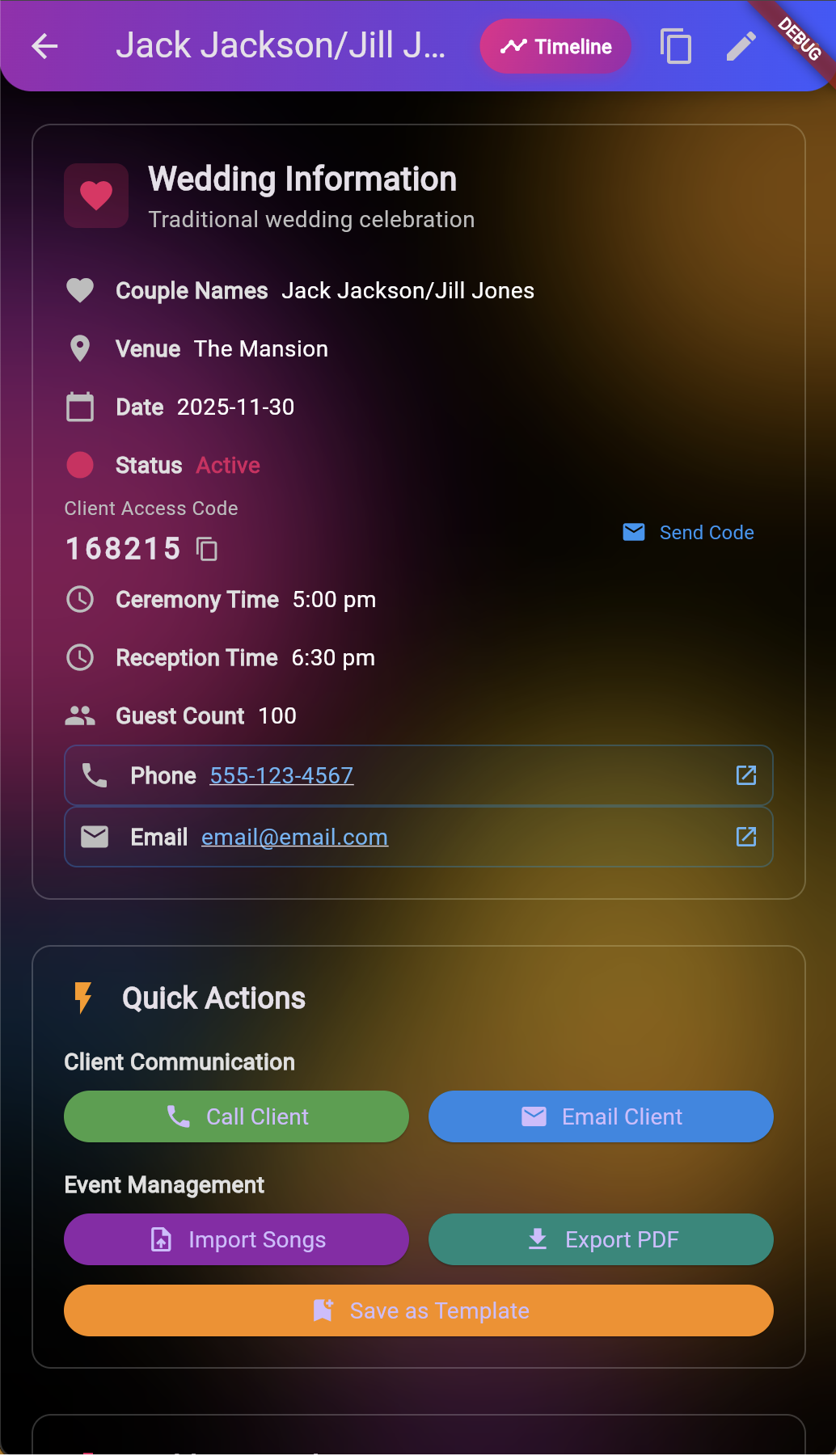836x1456 pixels.
Task: Open phone link via external link icon
Action: coord(745,775)
